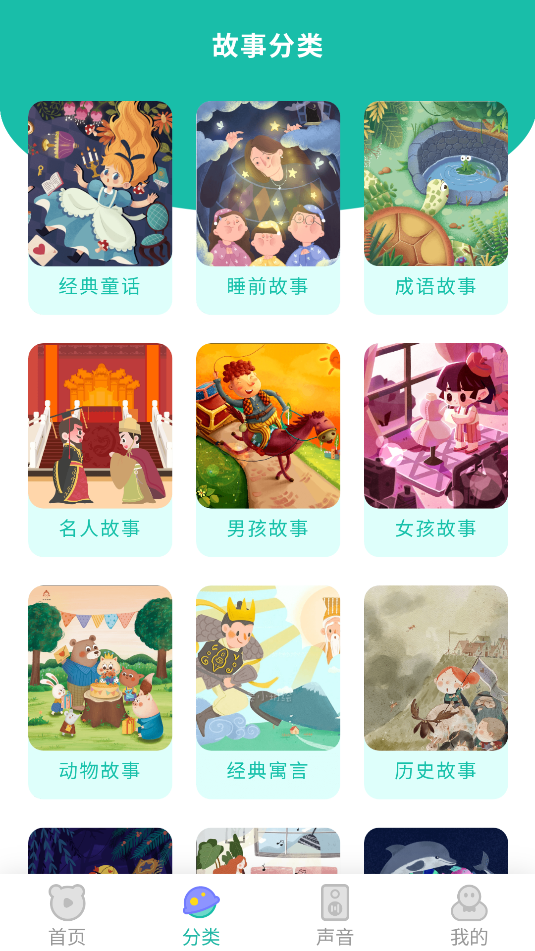
Task: Open the 经典童话 category
Action: (x=100, y=207)
